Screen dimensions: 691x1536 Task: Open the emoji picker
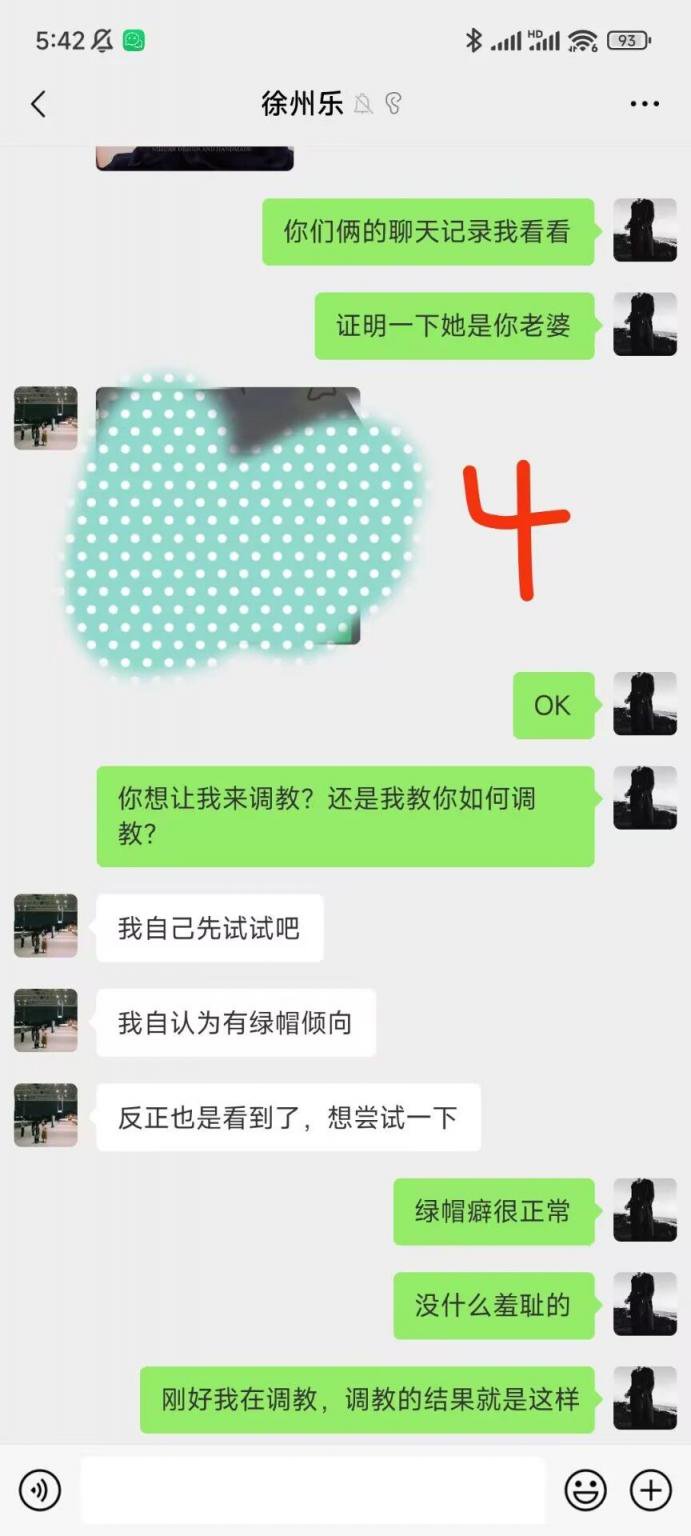(x=585, y=1490)
